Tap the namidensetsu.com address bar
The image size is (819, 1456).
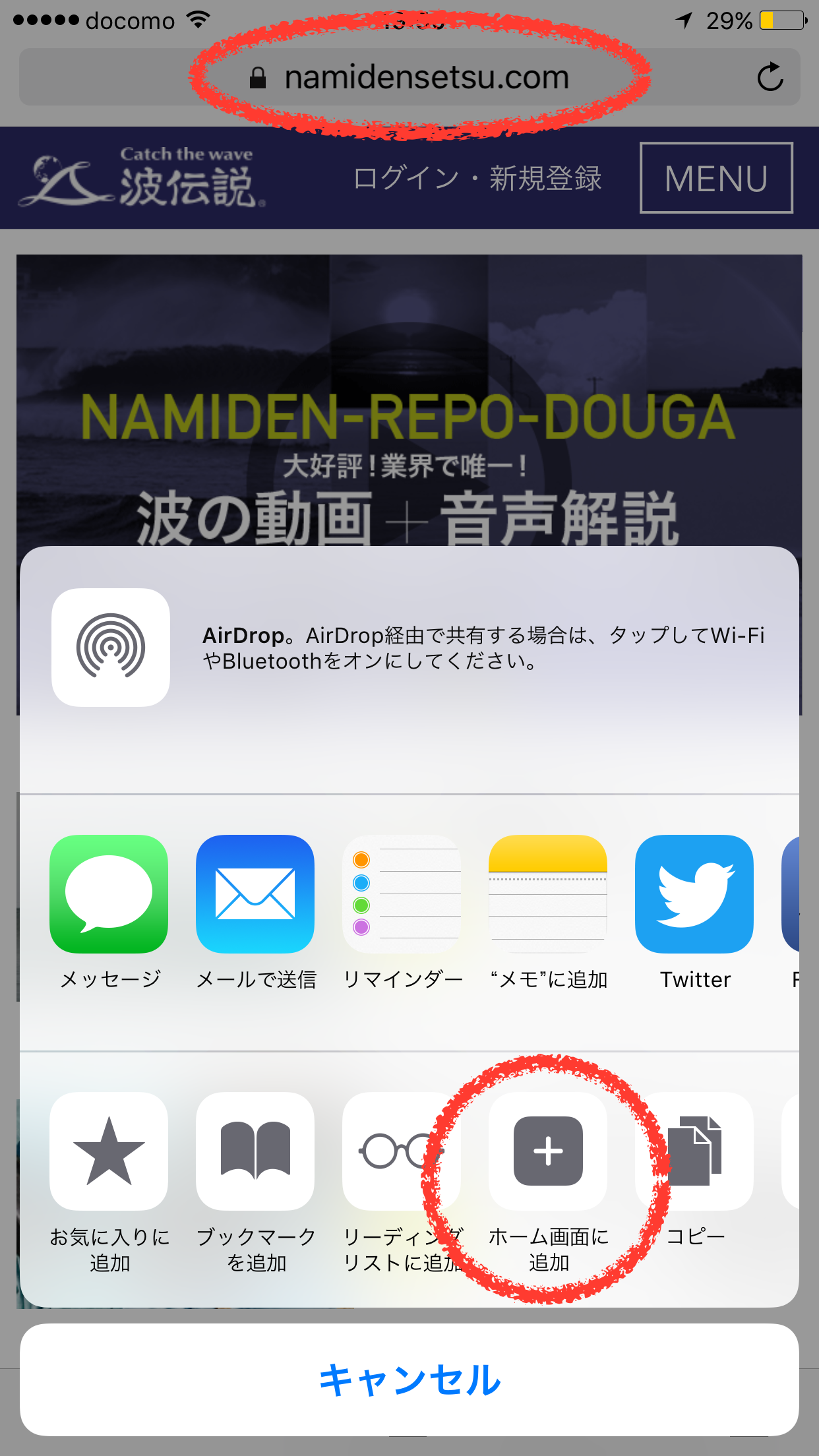click(x=409, y=77)
